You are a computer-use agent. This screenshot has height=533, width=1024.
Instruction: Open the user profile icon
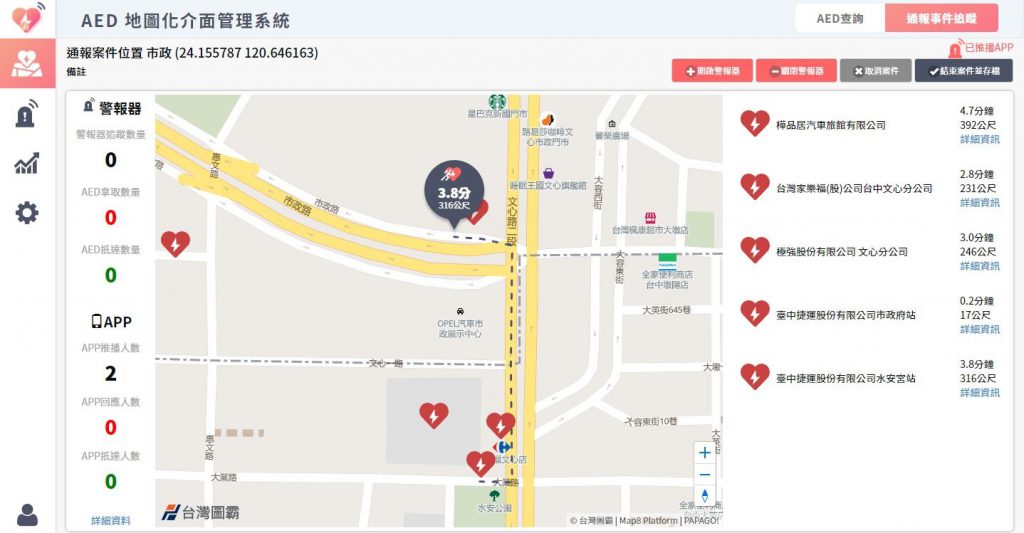pyautogui.click(x=27, y=515)
